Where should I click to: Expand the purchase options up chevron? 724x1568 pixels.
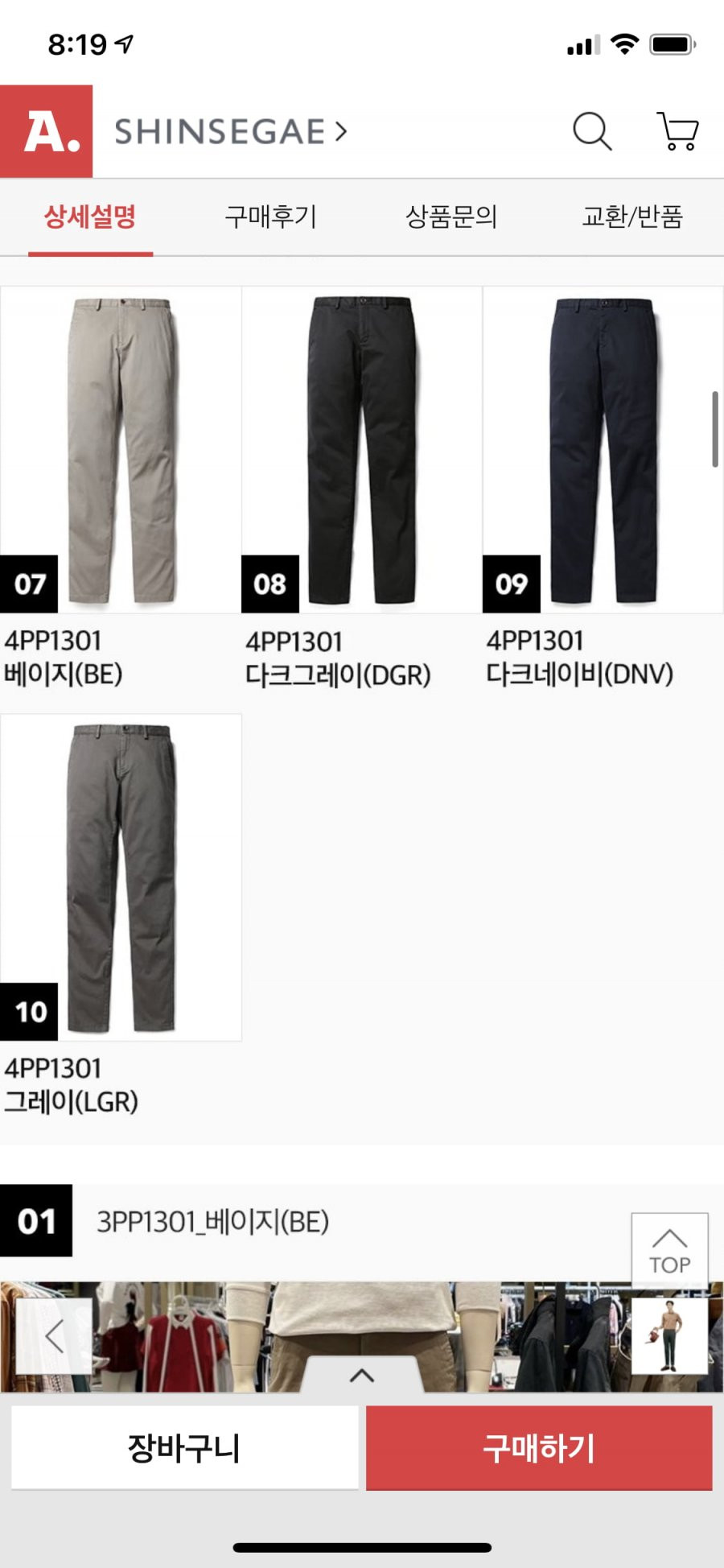coord(362,1376)
